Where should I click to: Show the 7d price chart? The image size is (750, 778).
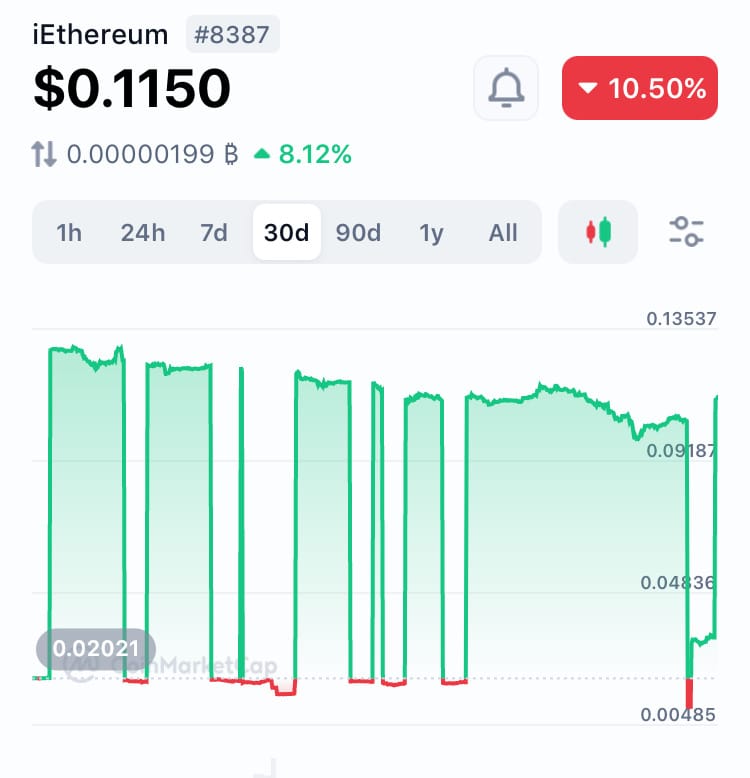(x=214, y=233)
